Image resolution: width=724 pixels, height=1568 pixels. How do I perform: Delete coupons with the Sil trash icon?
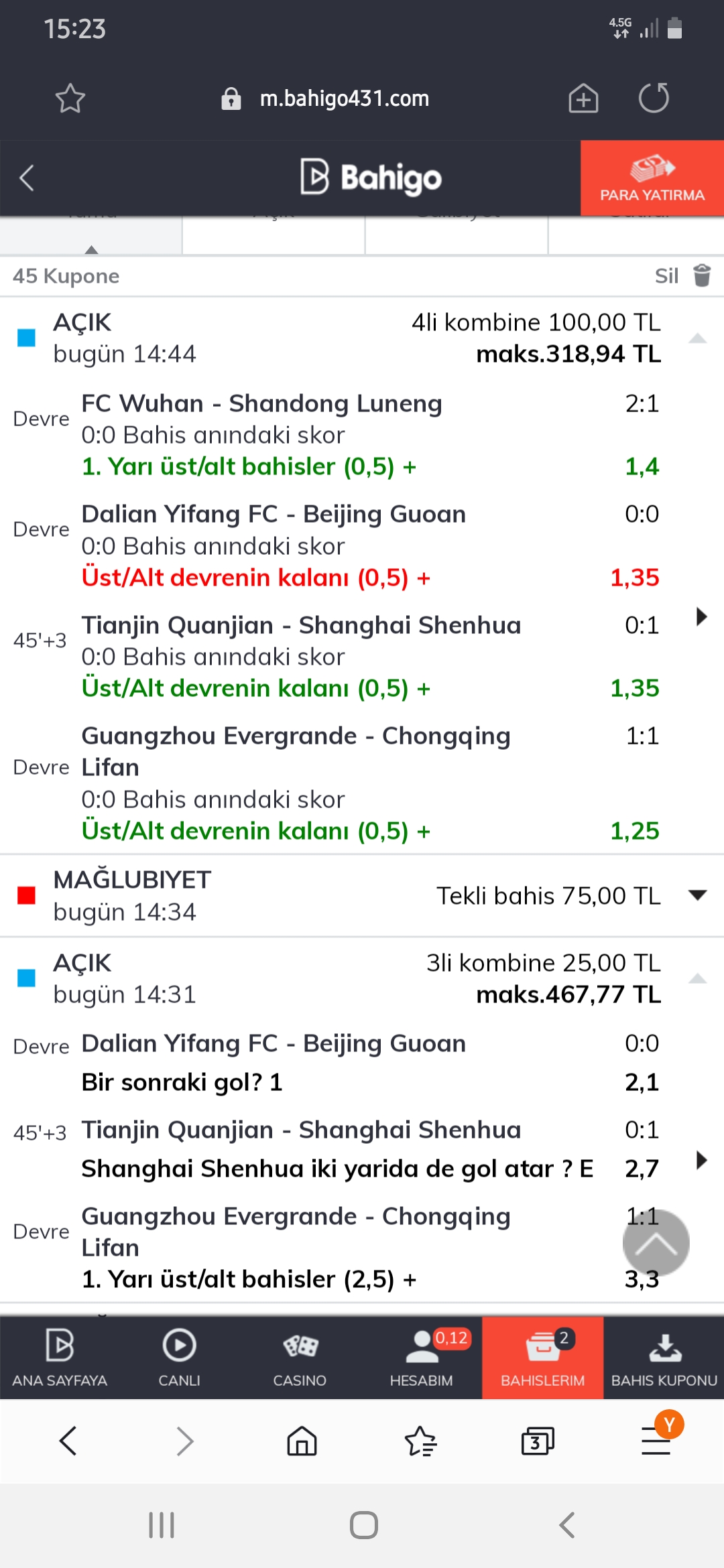point(702,275)
